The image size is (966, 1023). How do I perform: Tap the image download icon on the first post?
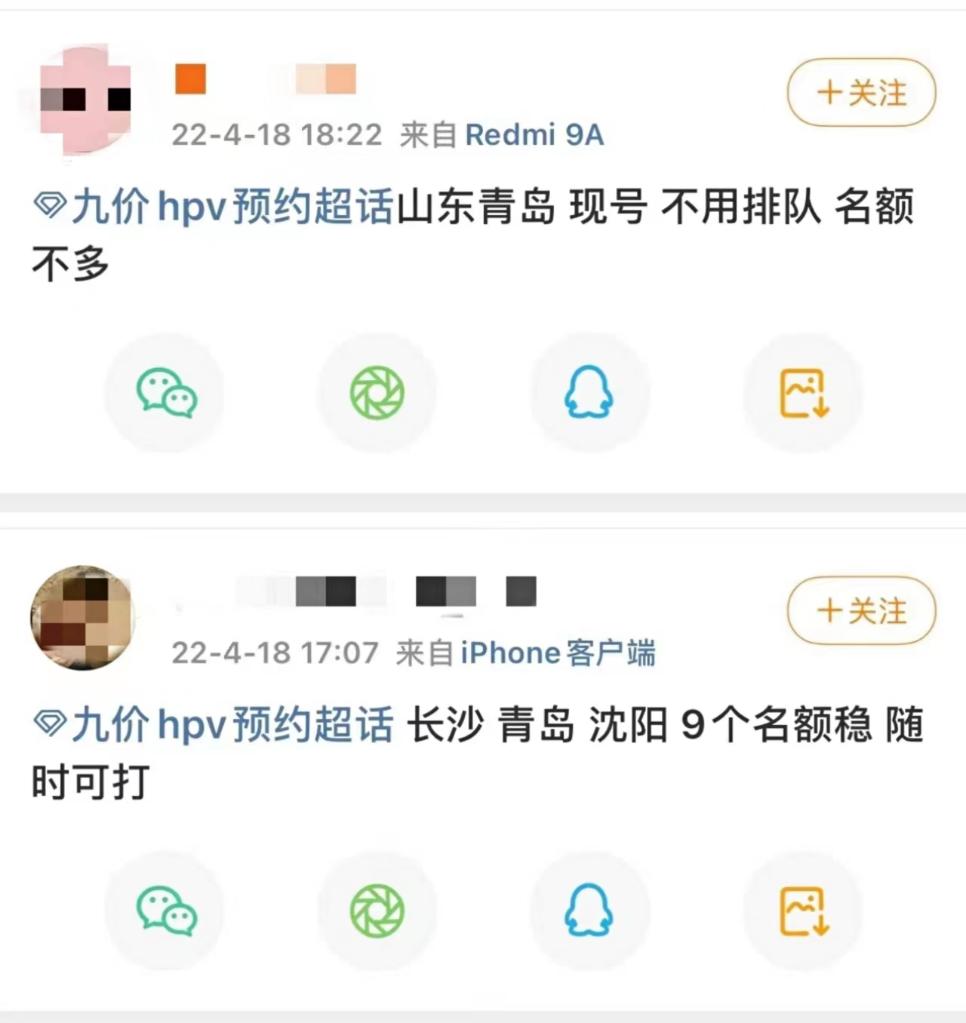[x=802, y=392]
